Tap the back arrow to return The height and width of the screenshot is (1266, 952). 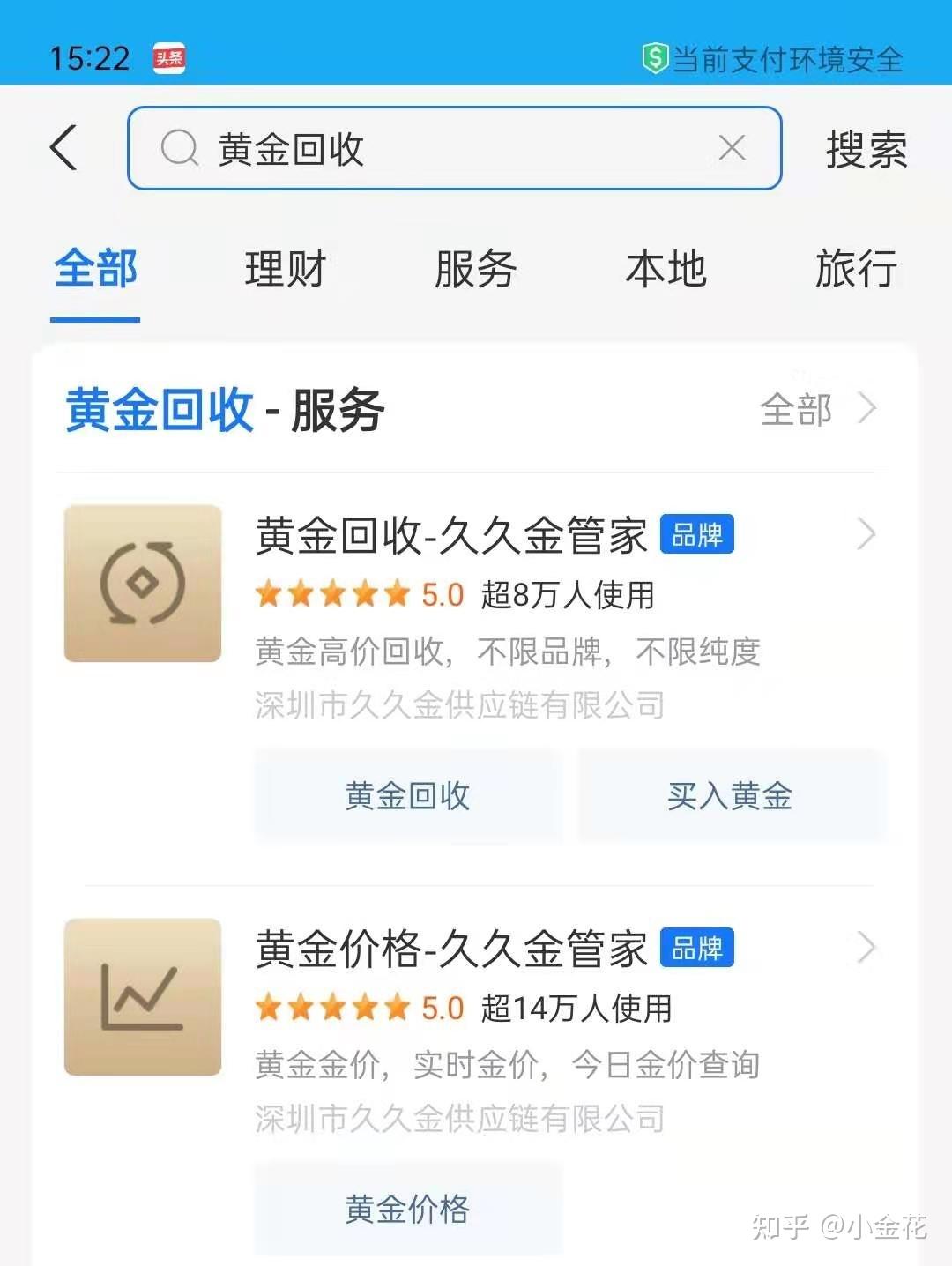tap(63, 148)
